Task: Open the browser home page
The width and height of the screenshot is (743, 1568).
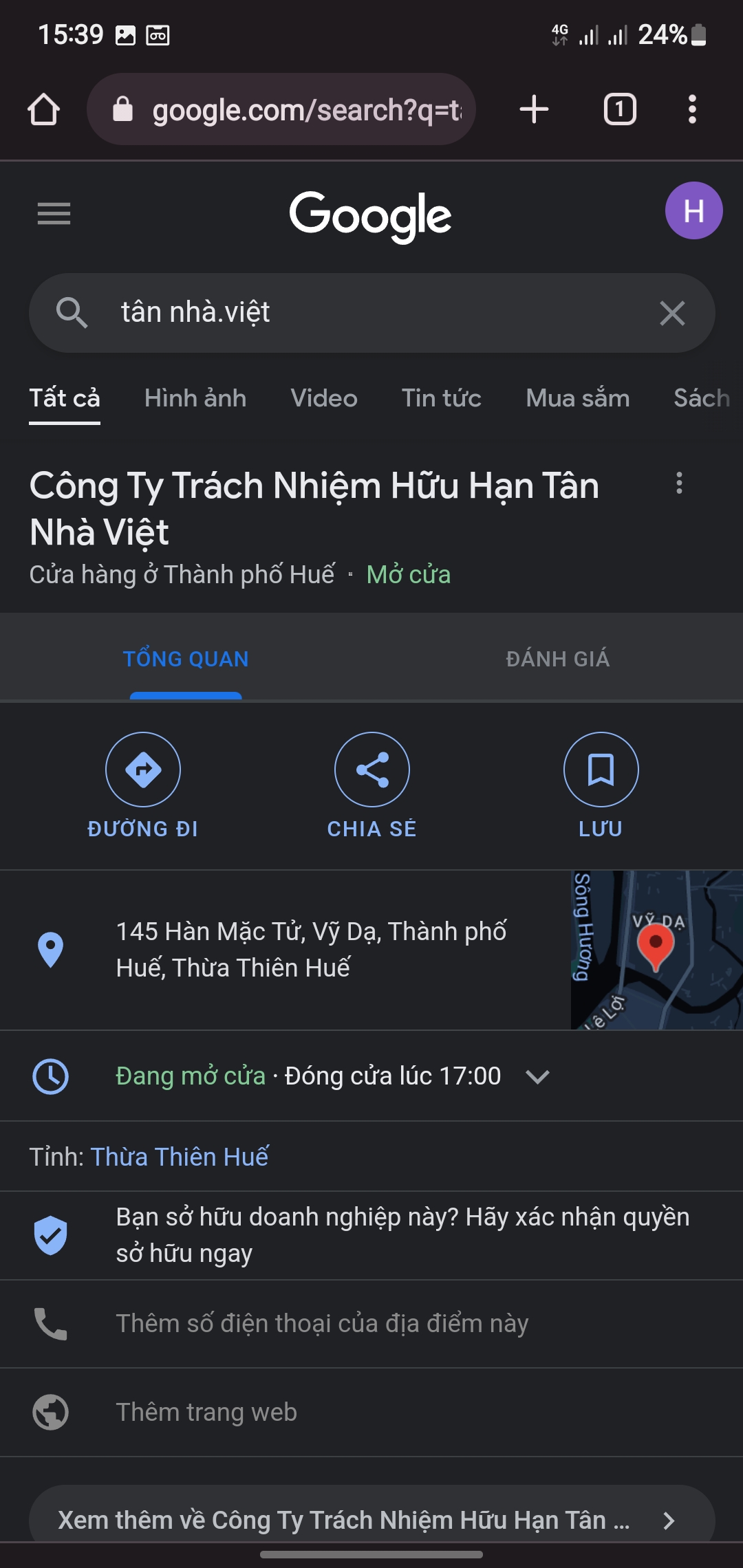Action: (x=43, y=109)
